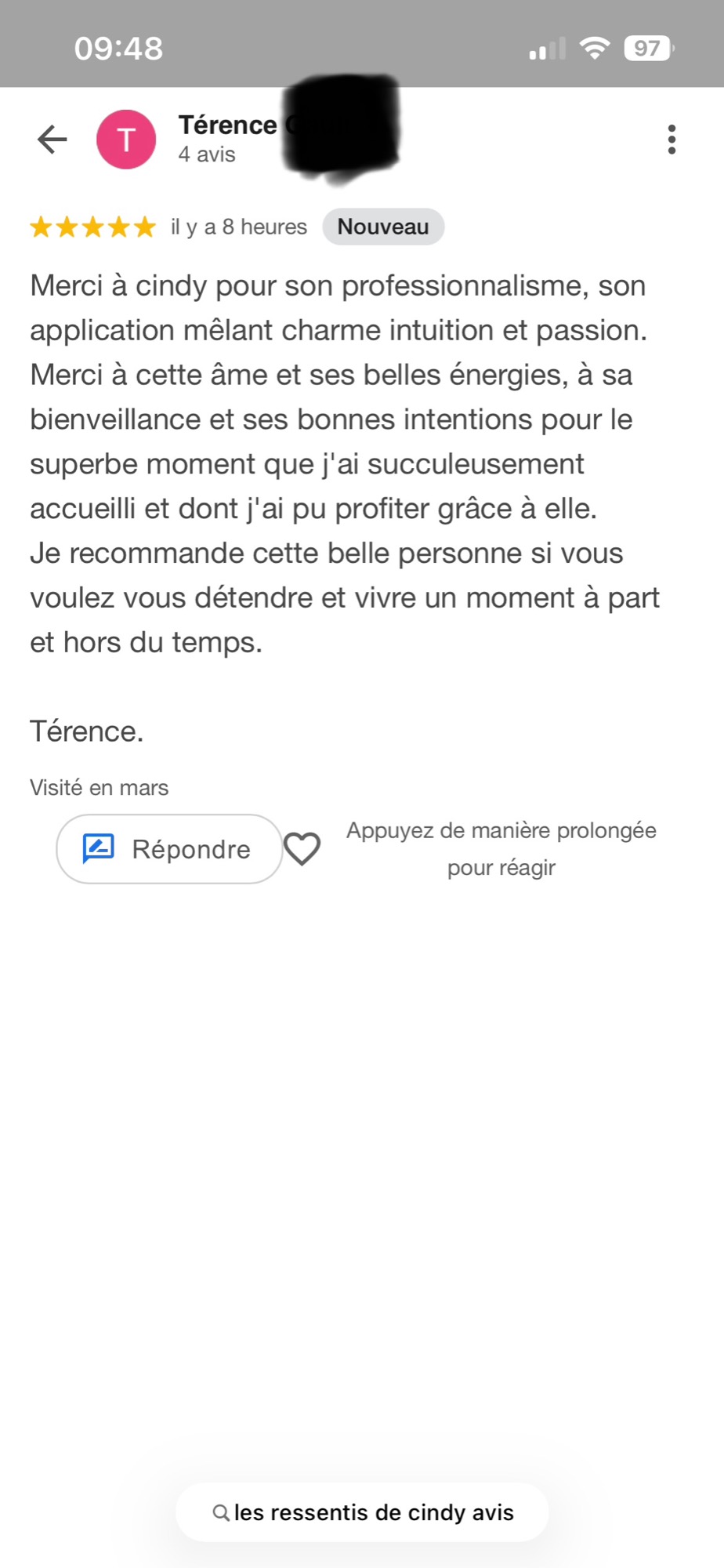Image resolution: width=724 pixels, height=1568 pixels.
Task: Open the three-dot overflow menu
Action: point(672,140)
